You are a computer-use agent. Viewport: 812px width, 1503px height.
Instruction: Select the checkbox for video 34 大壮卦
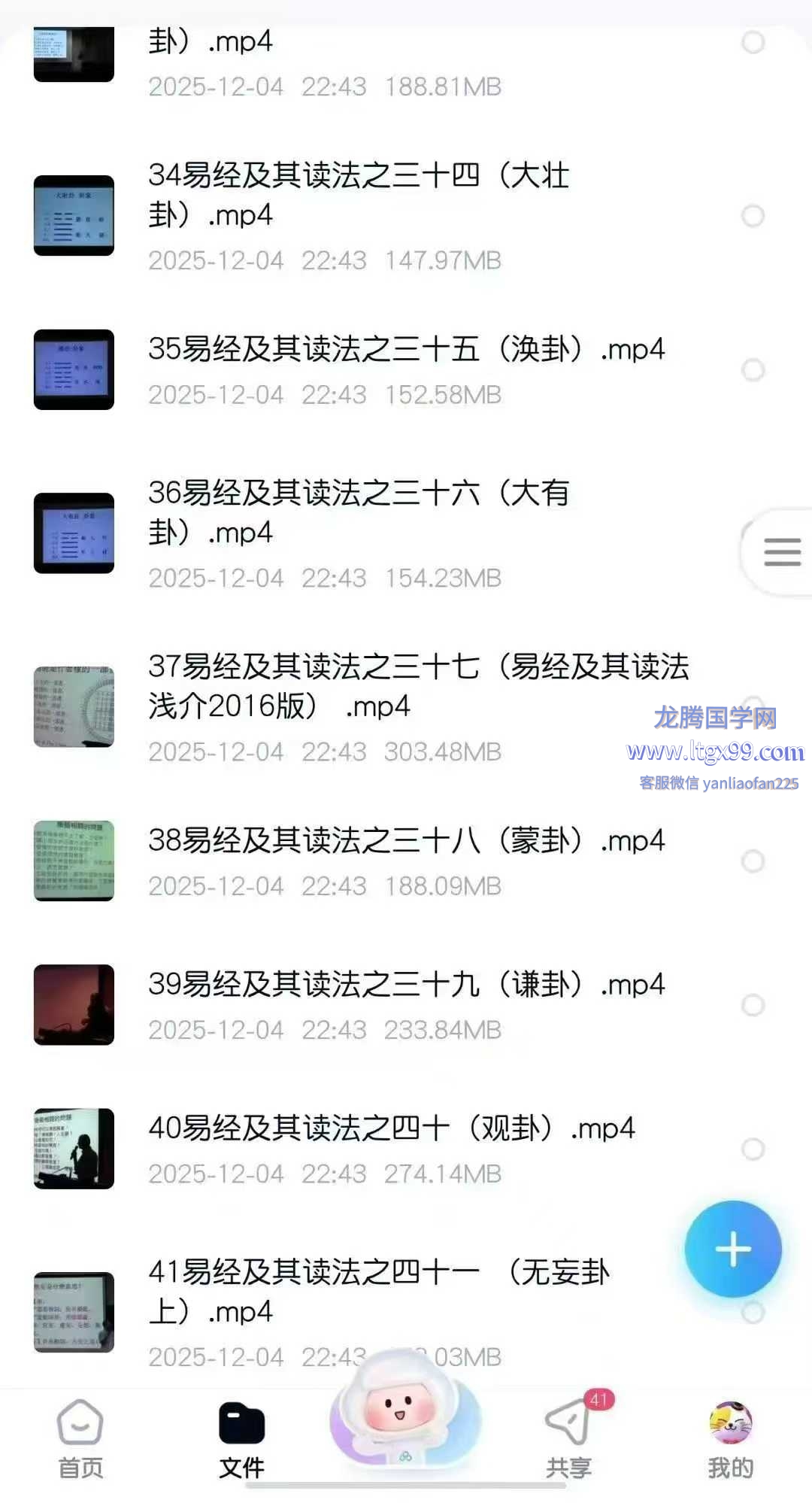pyautogui.click(x=753, y=216)
